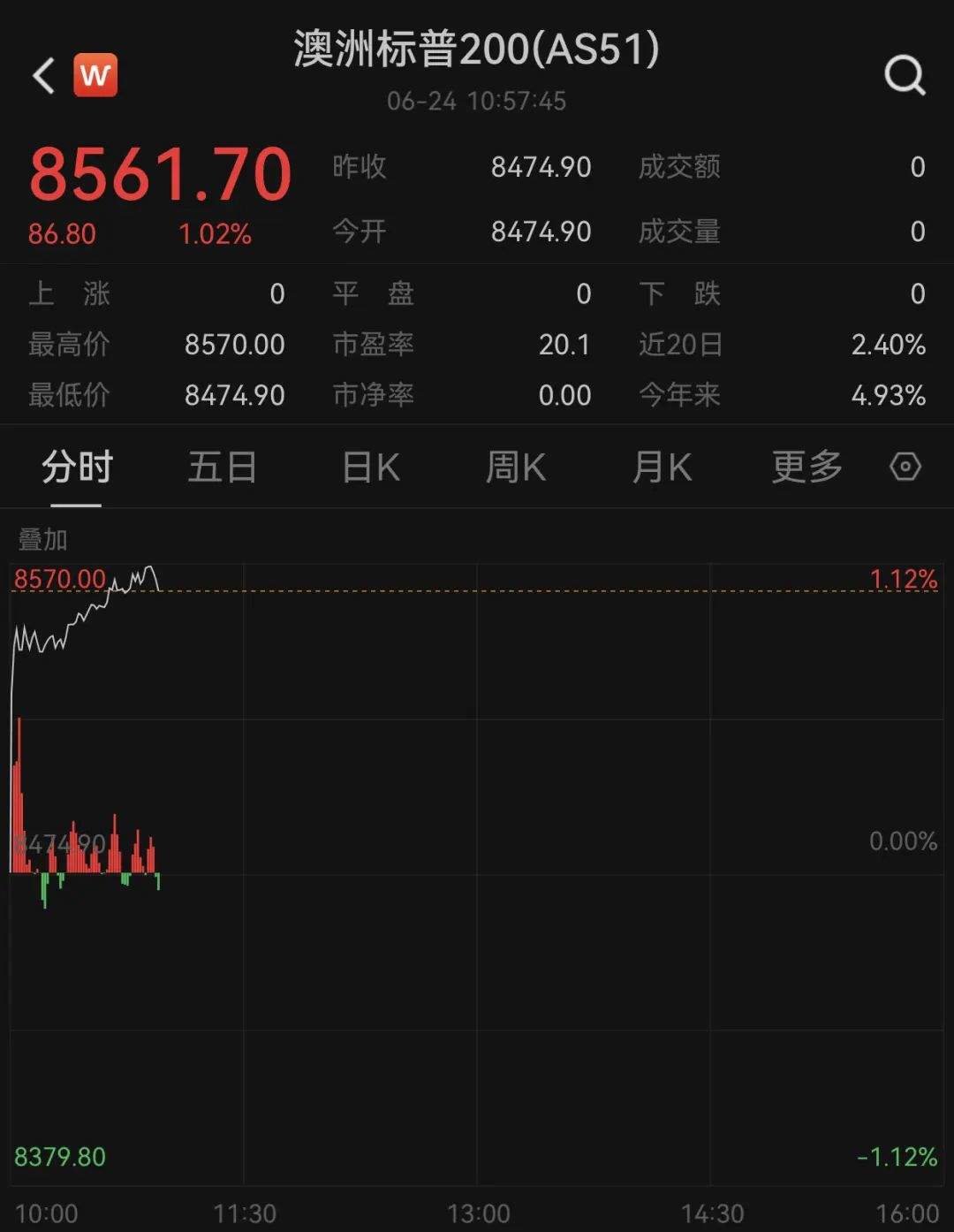954x1232 pixels.
Task: Select the 分时 intraday tab
Action: (x=77, y=467)
